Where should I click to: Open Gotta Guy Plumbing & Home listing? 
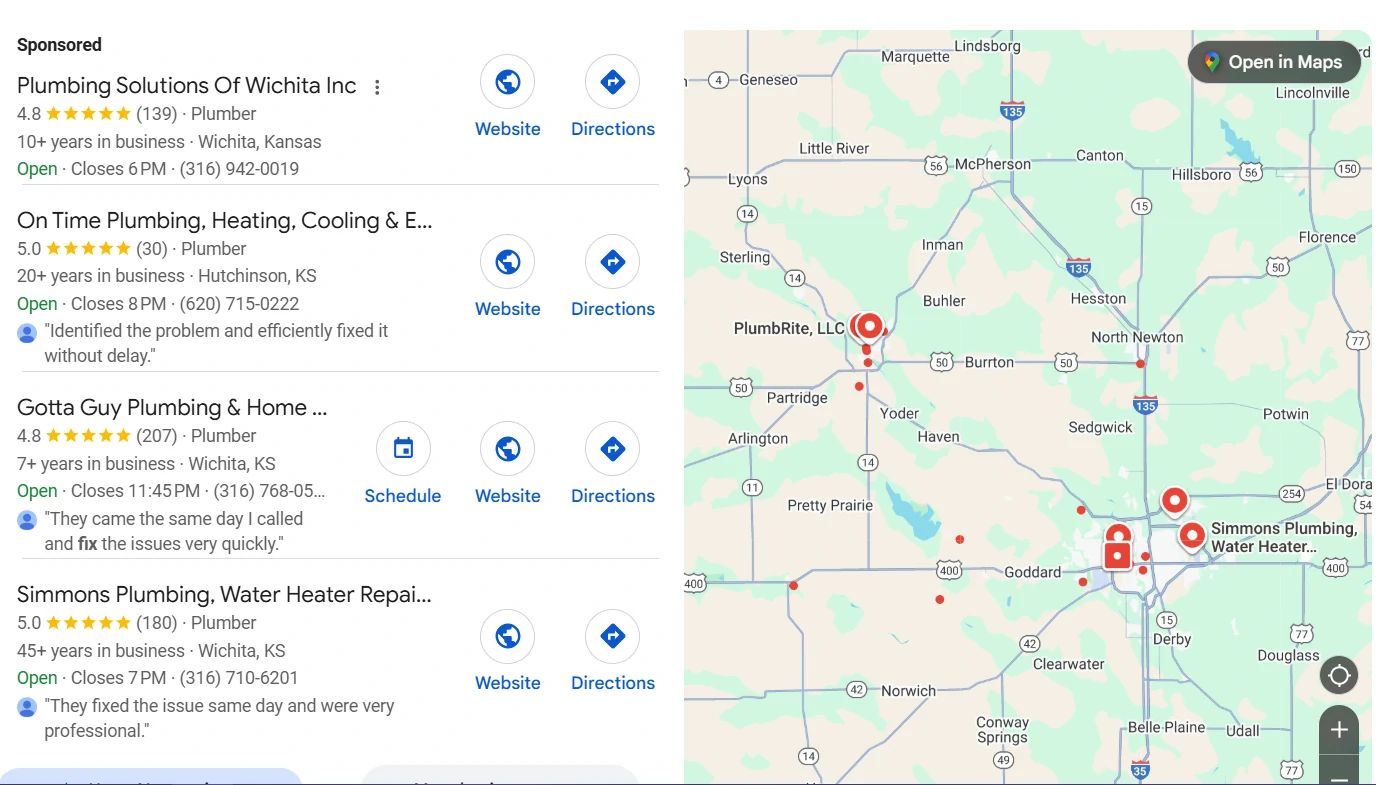point(172,408)
